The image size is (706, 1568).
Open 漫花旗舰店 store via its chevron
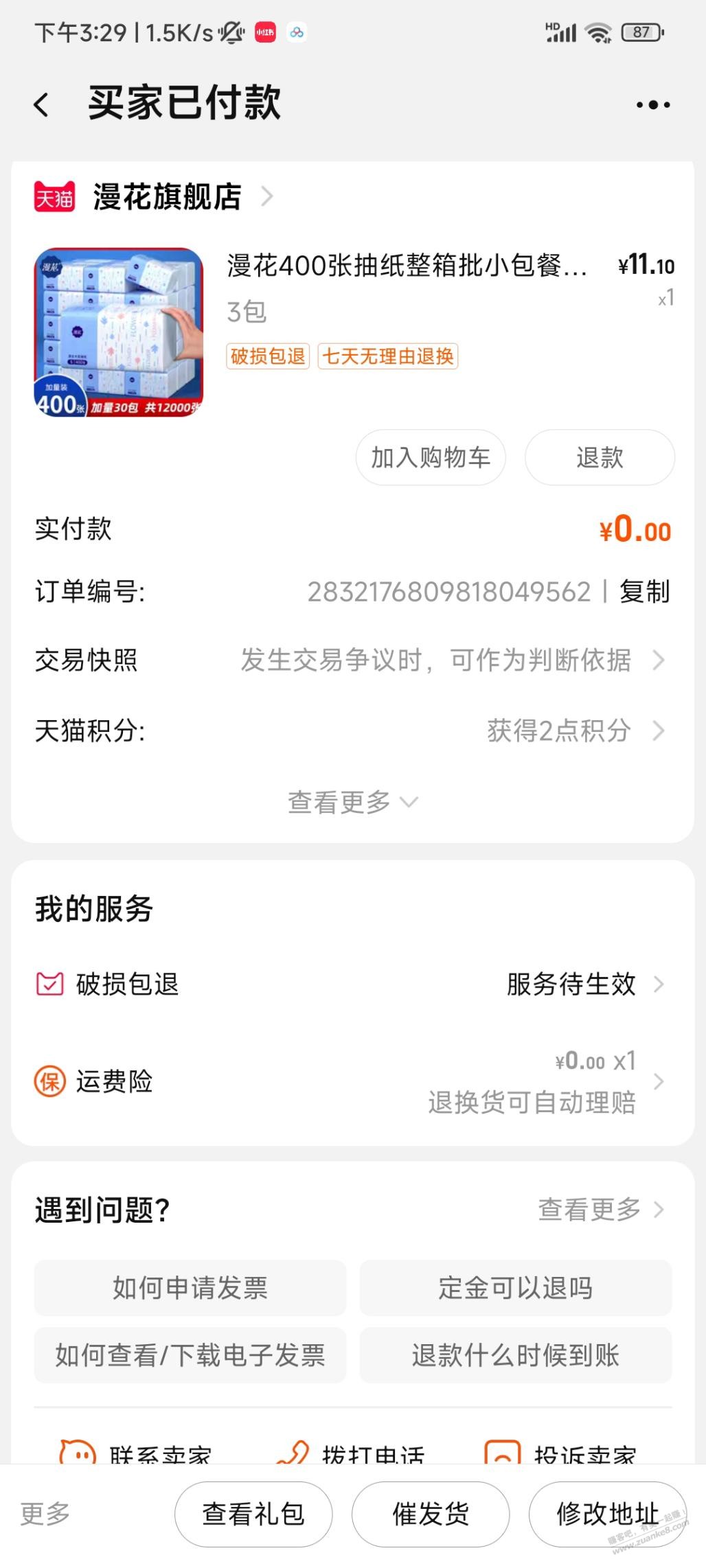pyautogui.click(x=268, y=196)
